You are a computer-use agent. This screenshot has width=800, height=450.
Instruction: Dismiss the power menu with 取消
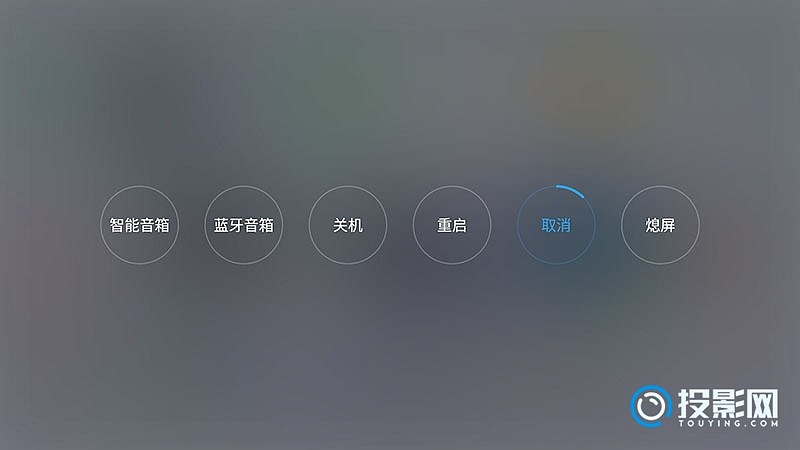(556, 225)
